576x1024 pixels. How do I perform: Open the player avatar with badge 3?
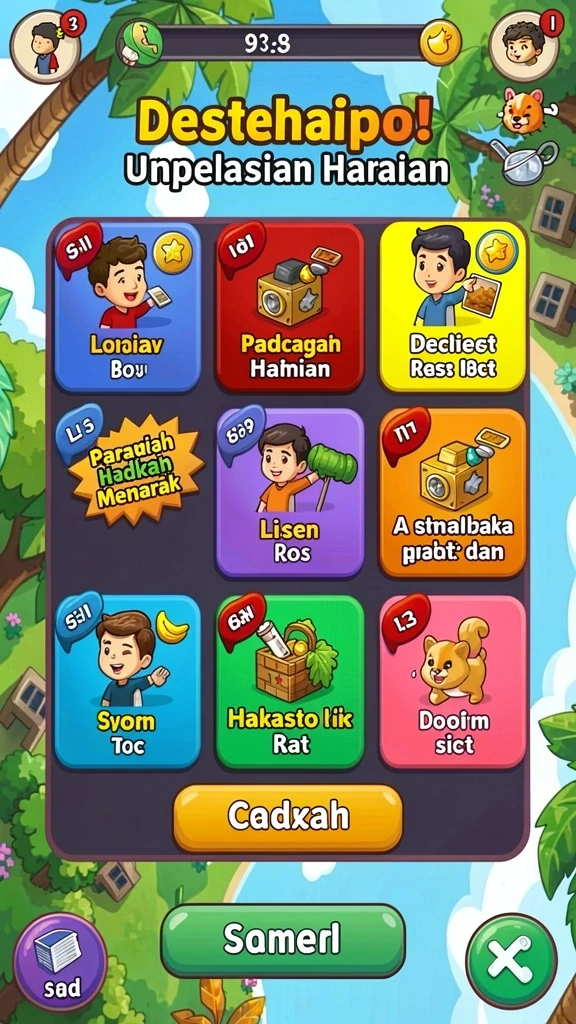click(x=46, y=46)
